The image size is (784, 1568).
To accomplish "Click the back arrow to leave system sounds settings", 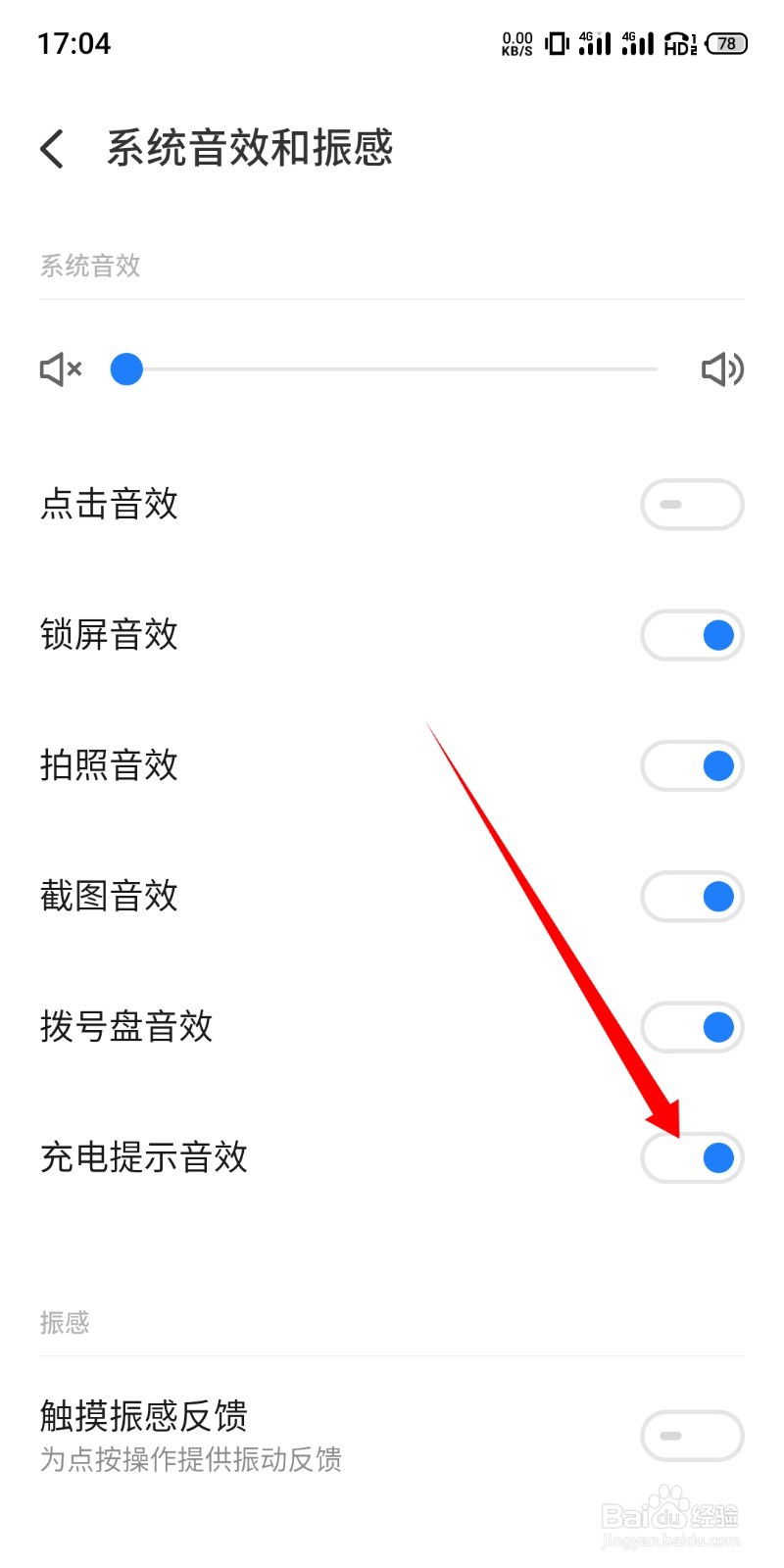I will [x=51, y=148].
